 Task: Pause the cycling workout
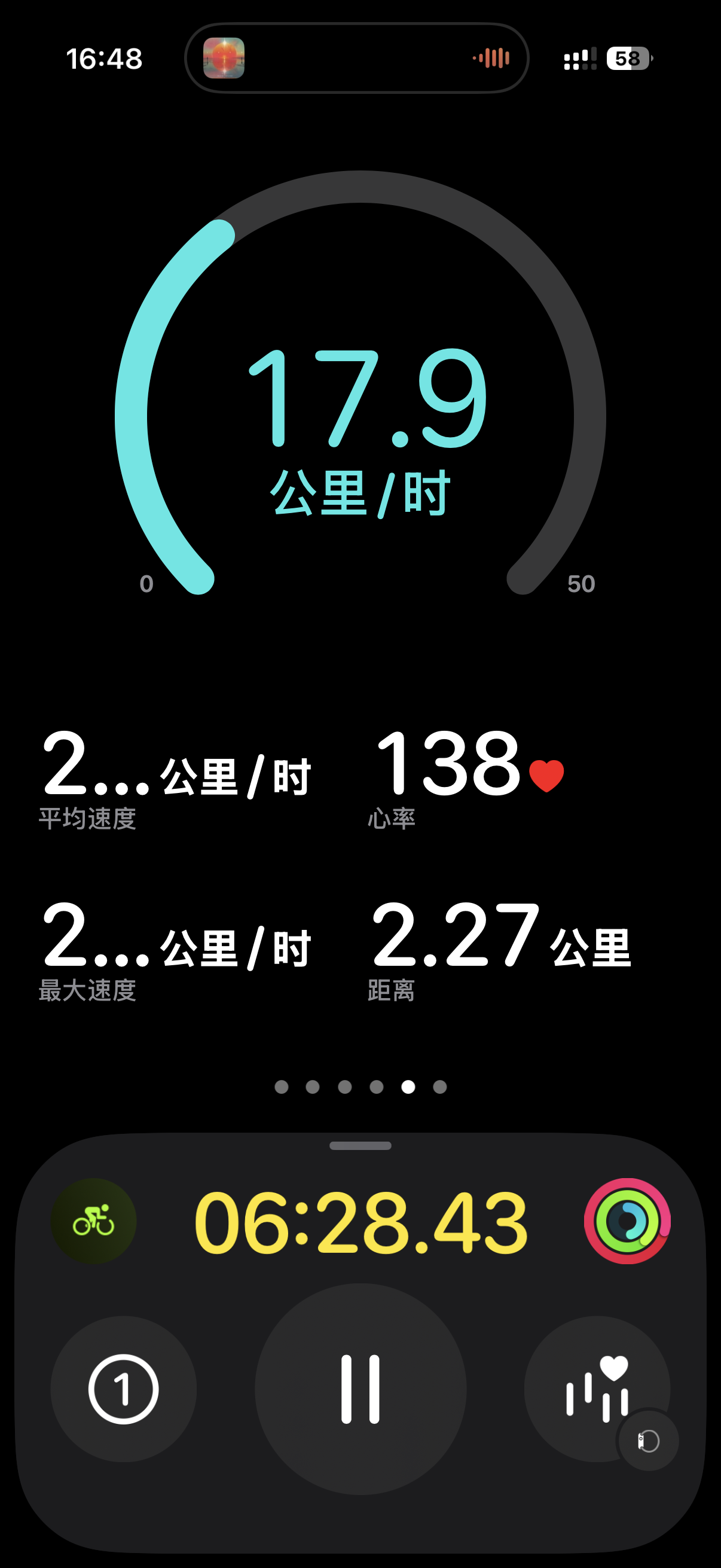[x=360, y=1389]
